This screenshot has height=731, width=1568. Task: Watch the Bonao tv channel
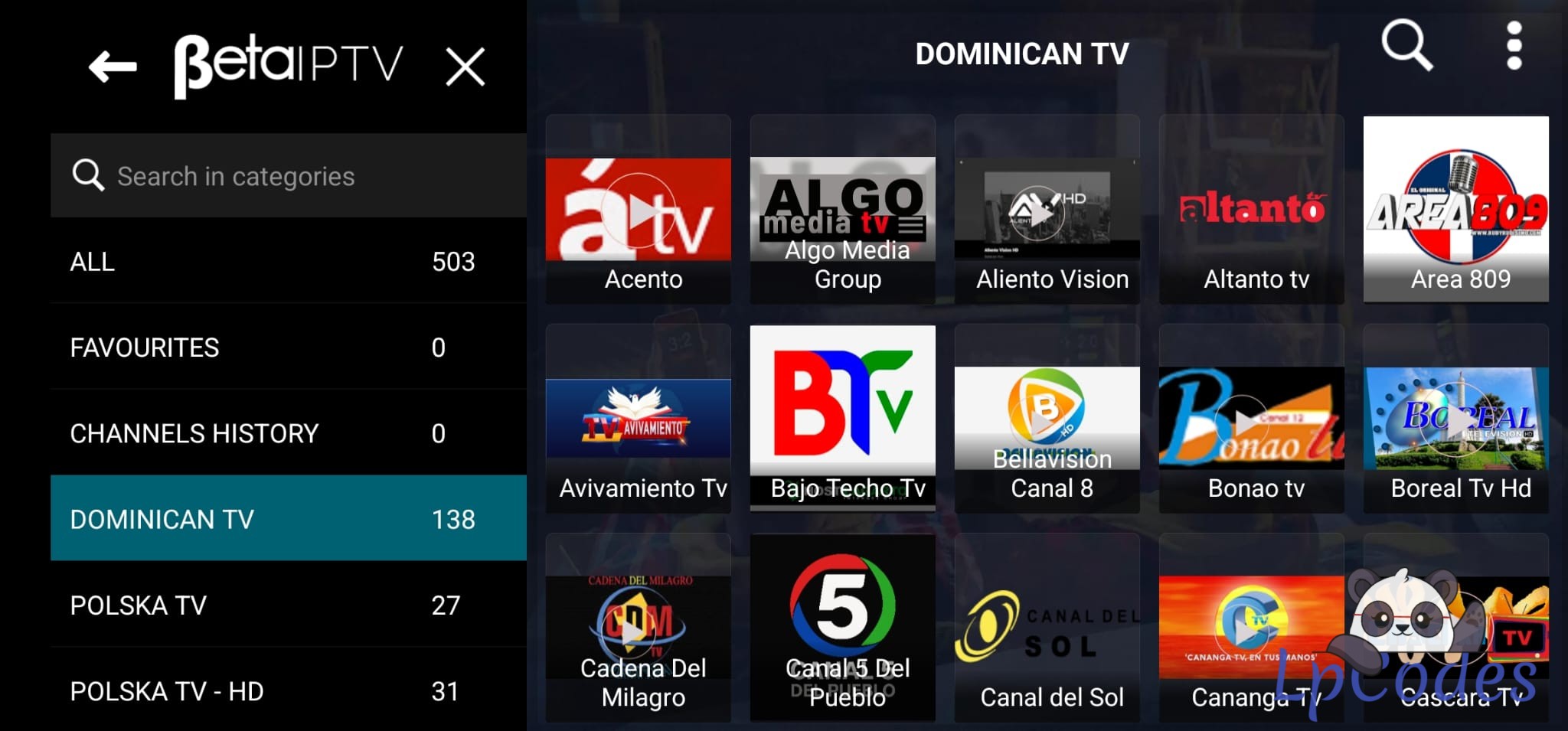pyautogui.click(x=1251, y=418)
